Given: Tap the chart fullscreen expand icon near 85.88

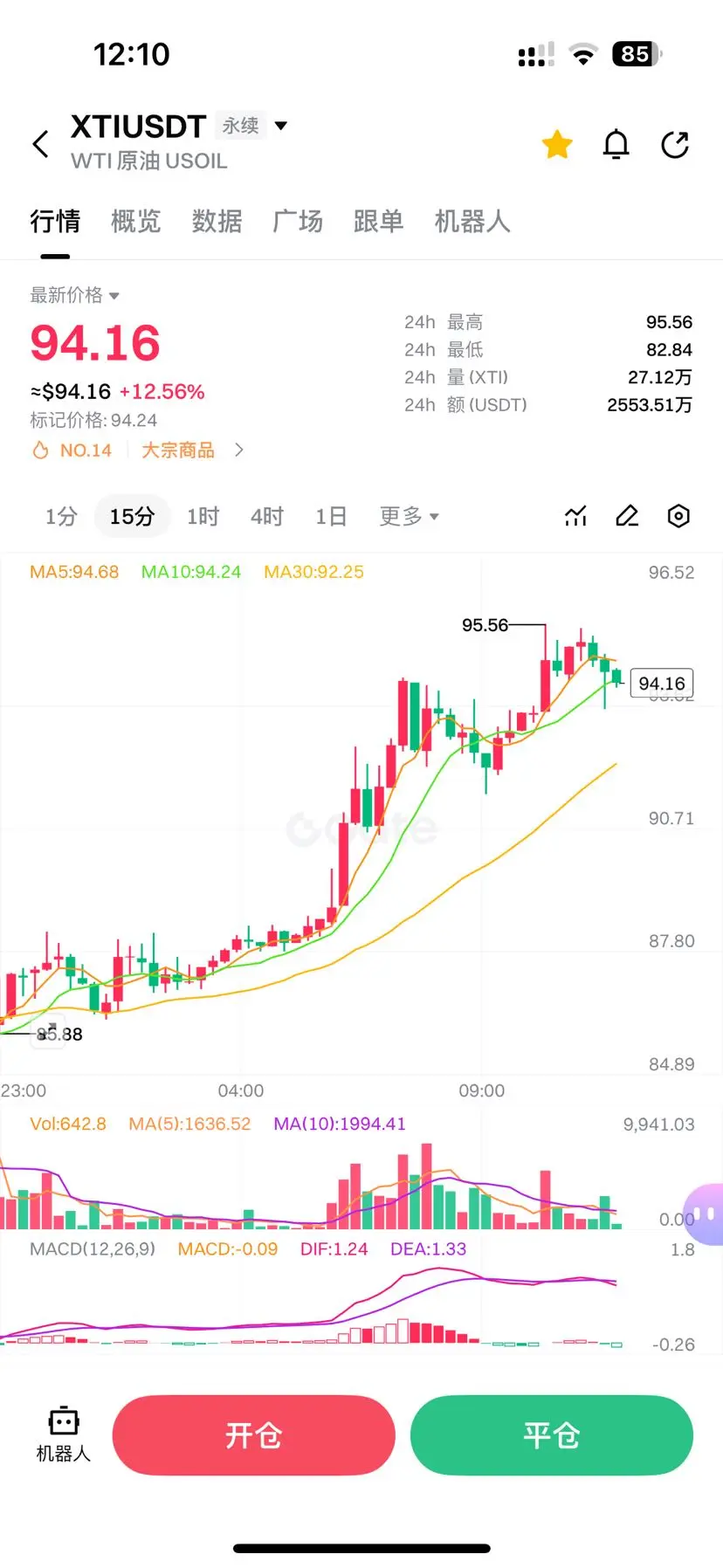Looking at the screenshot, I should [x=51, y=1030].
